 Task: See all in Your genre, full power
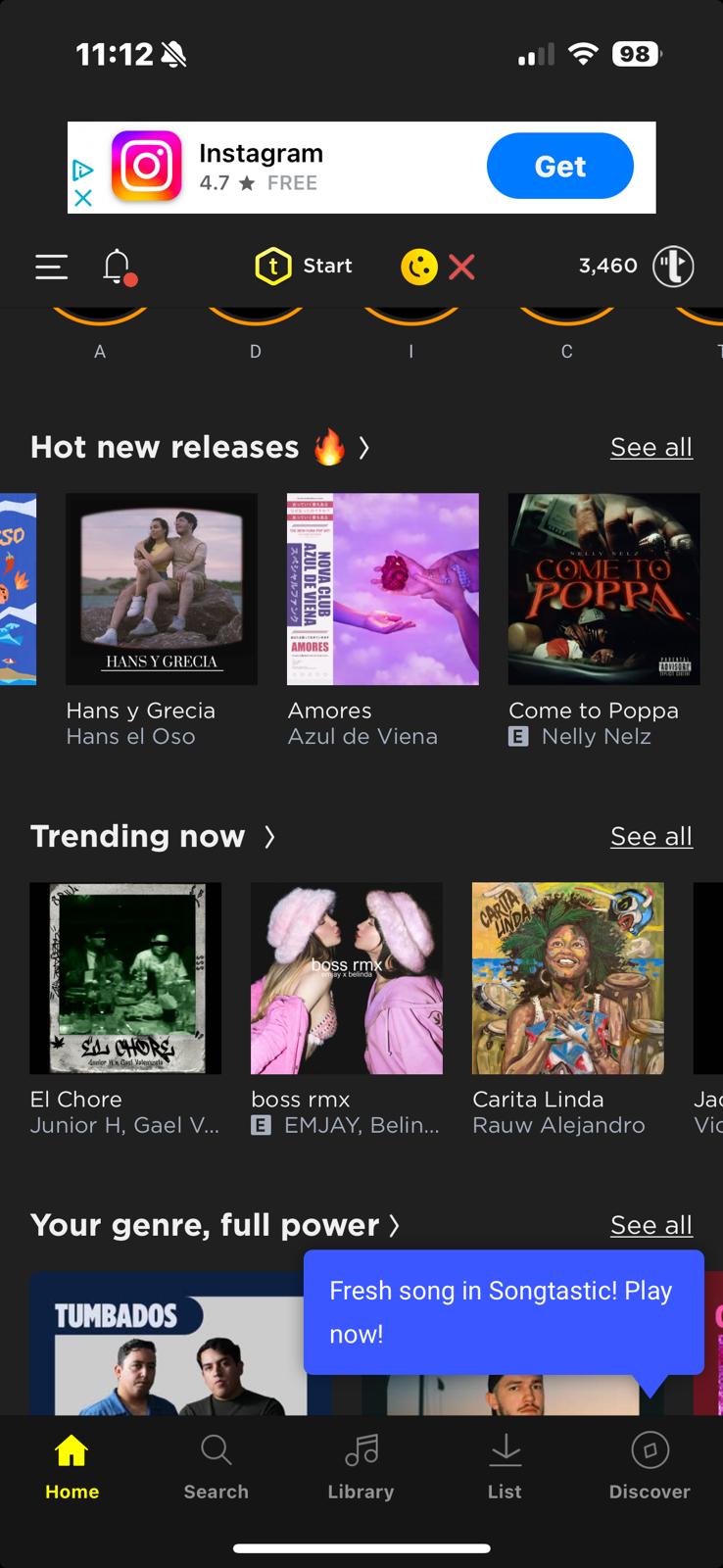coord(651,1225)
